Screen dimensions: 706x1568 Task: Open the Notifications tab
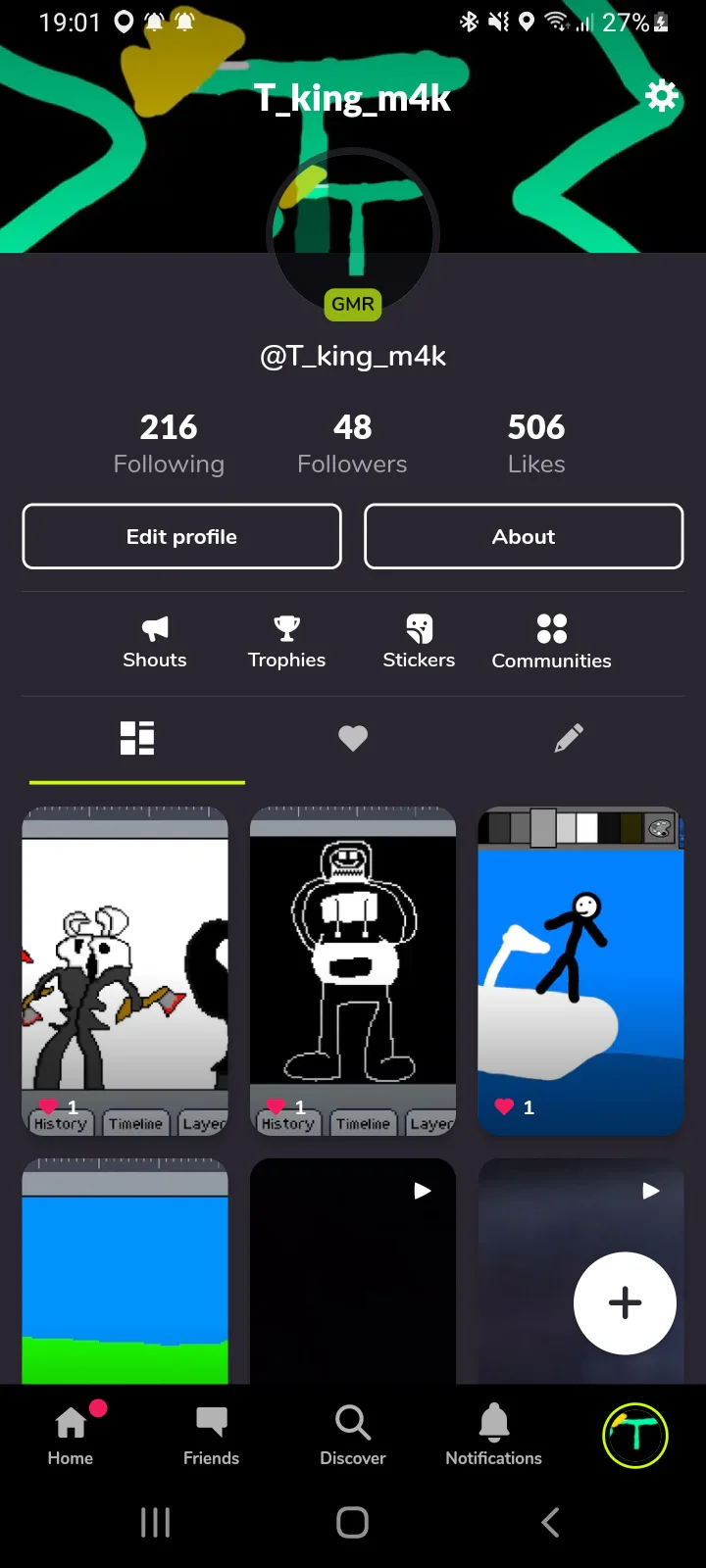(493, 1434)
